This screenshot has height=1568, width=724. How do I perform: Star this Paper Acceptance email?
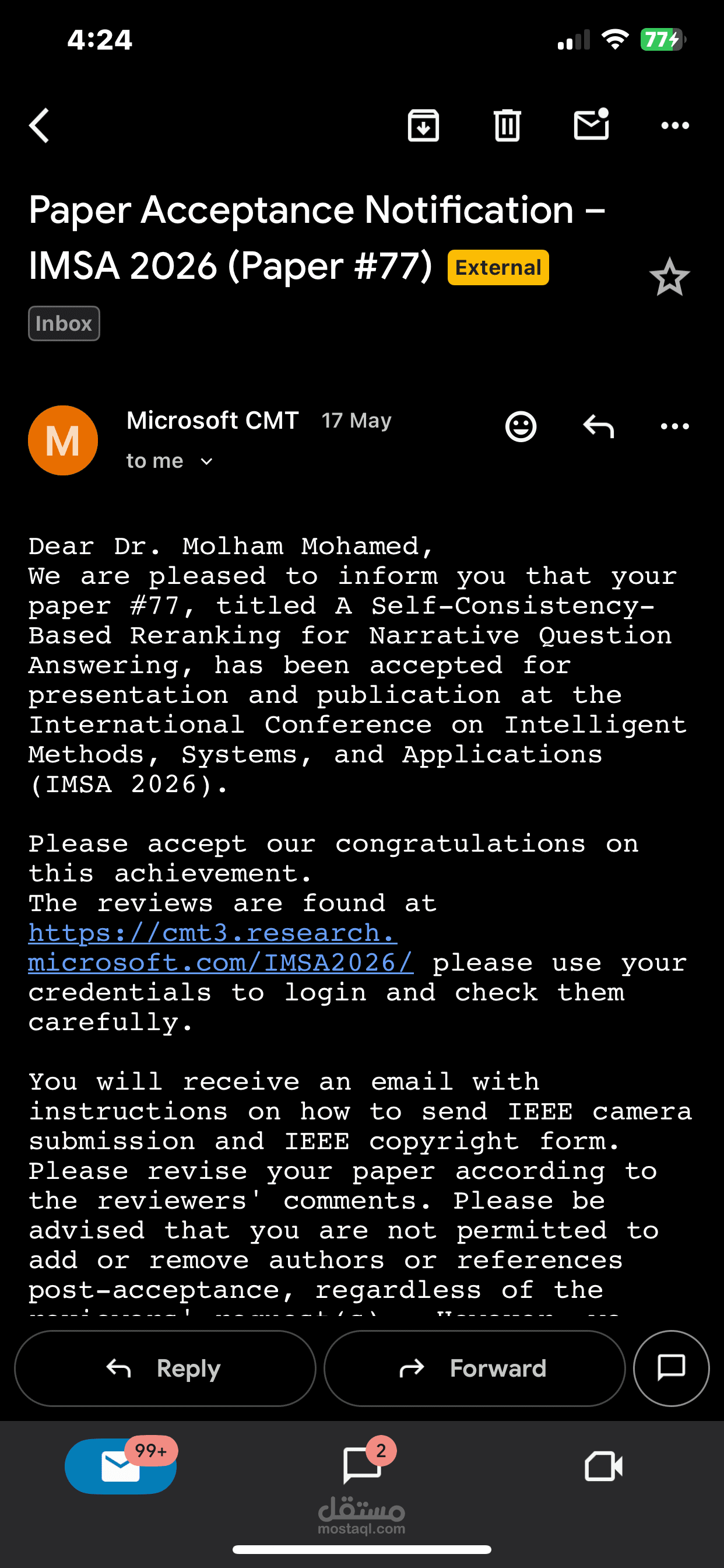click(669, 277)
